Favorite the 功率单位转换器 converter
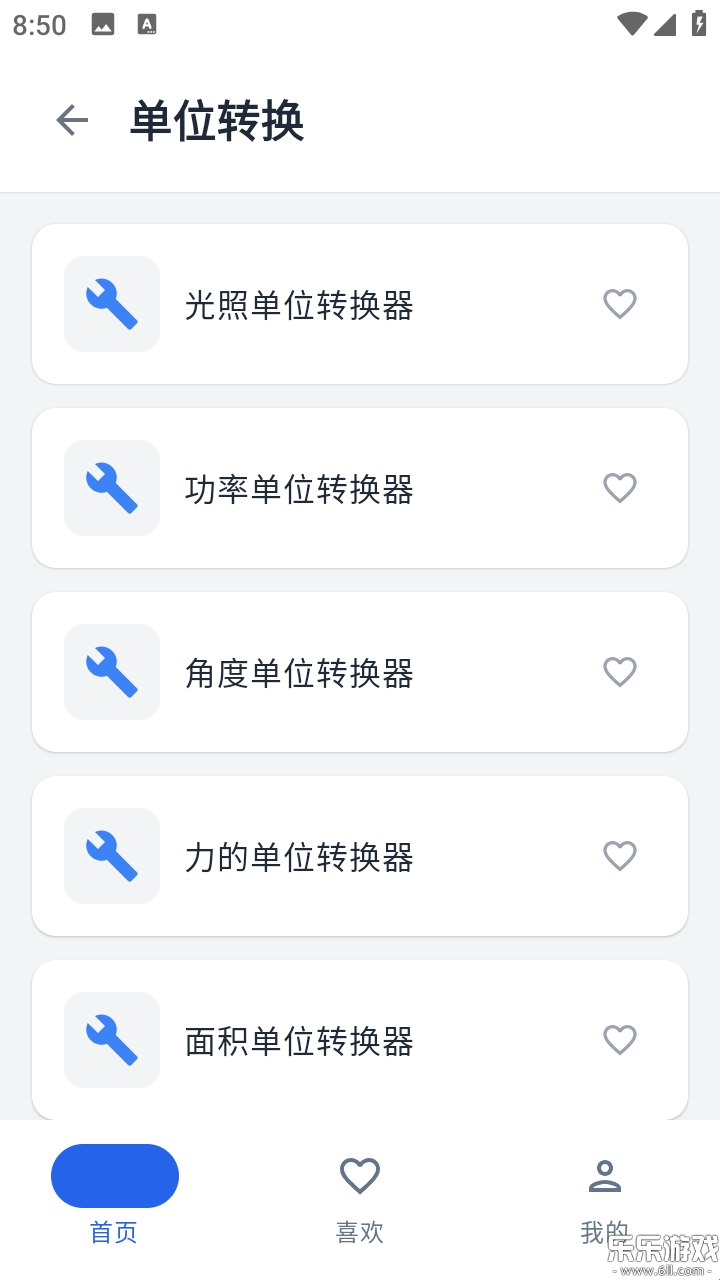This screenshot has height=1280, width=720. tap(620, 488)
